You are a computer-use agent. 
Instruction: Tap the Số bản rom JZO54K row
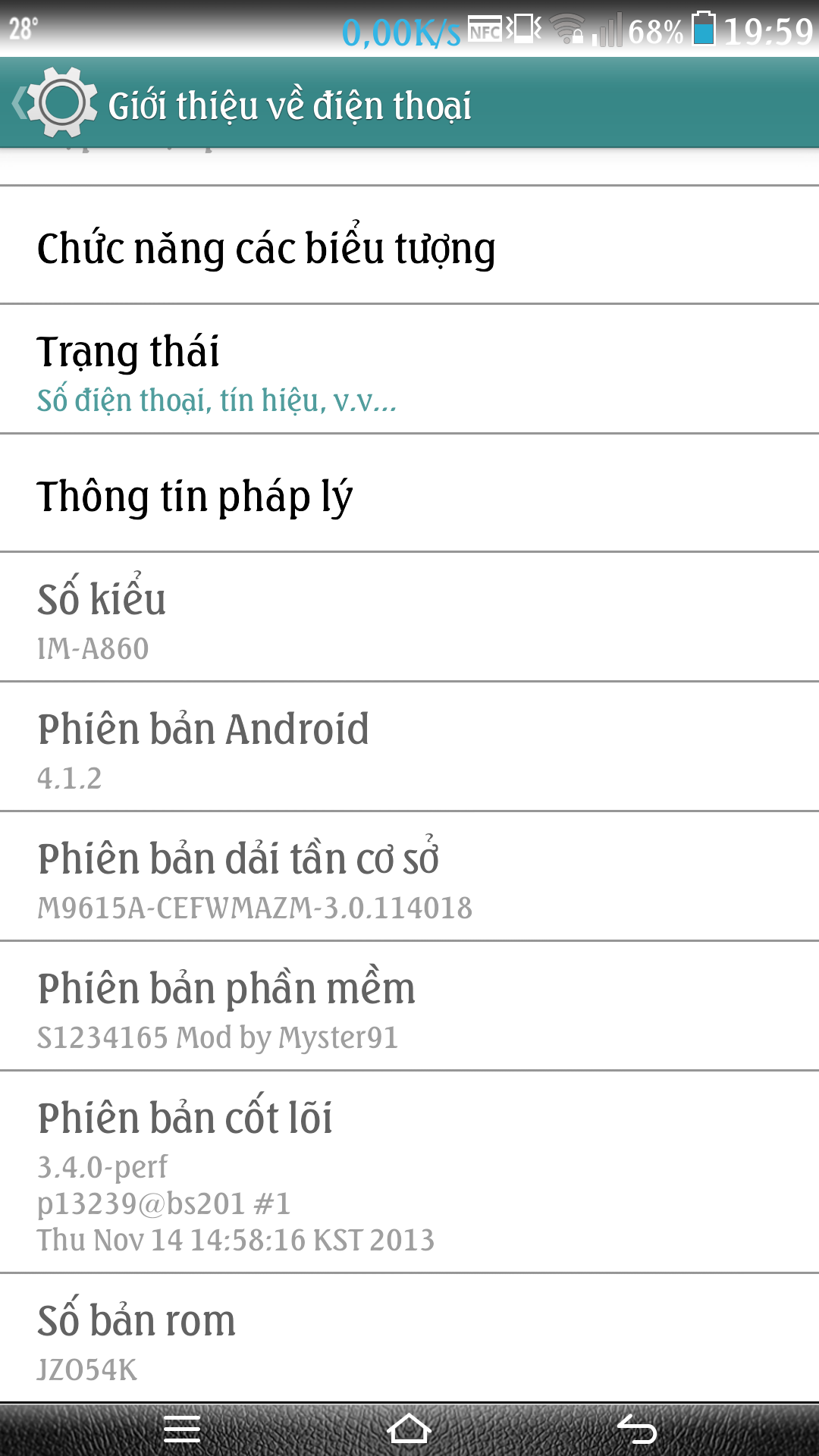point(409,1338)
